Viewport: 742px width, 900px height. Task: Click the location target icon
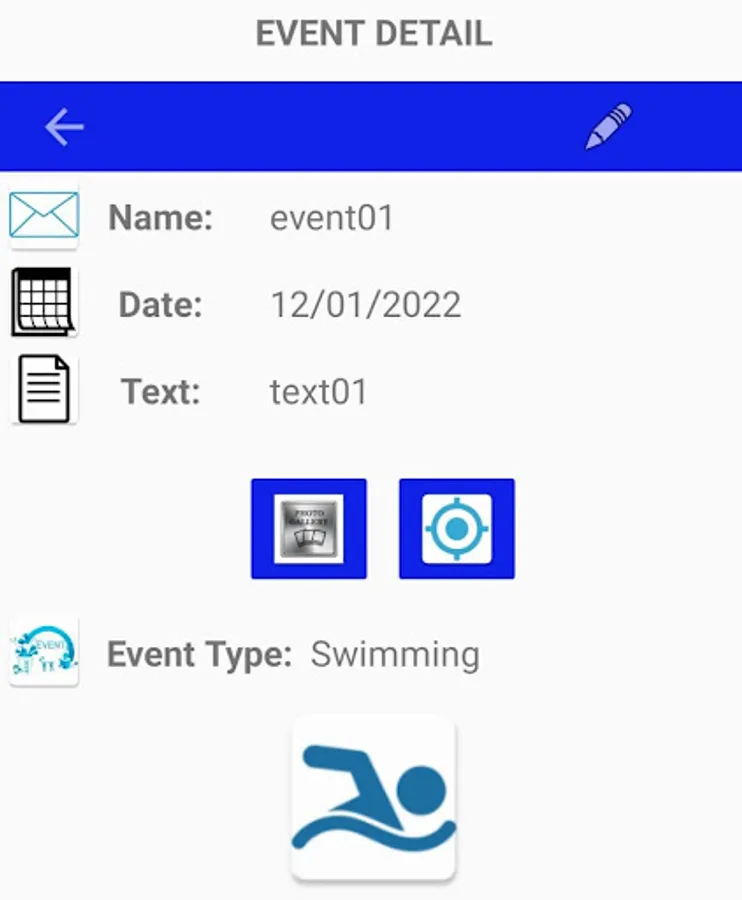pos(456,527)
